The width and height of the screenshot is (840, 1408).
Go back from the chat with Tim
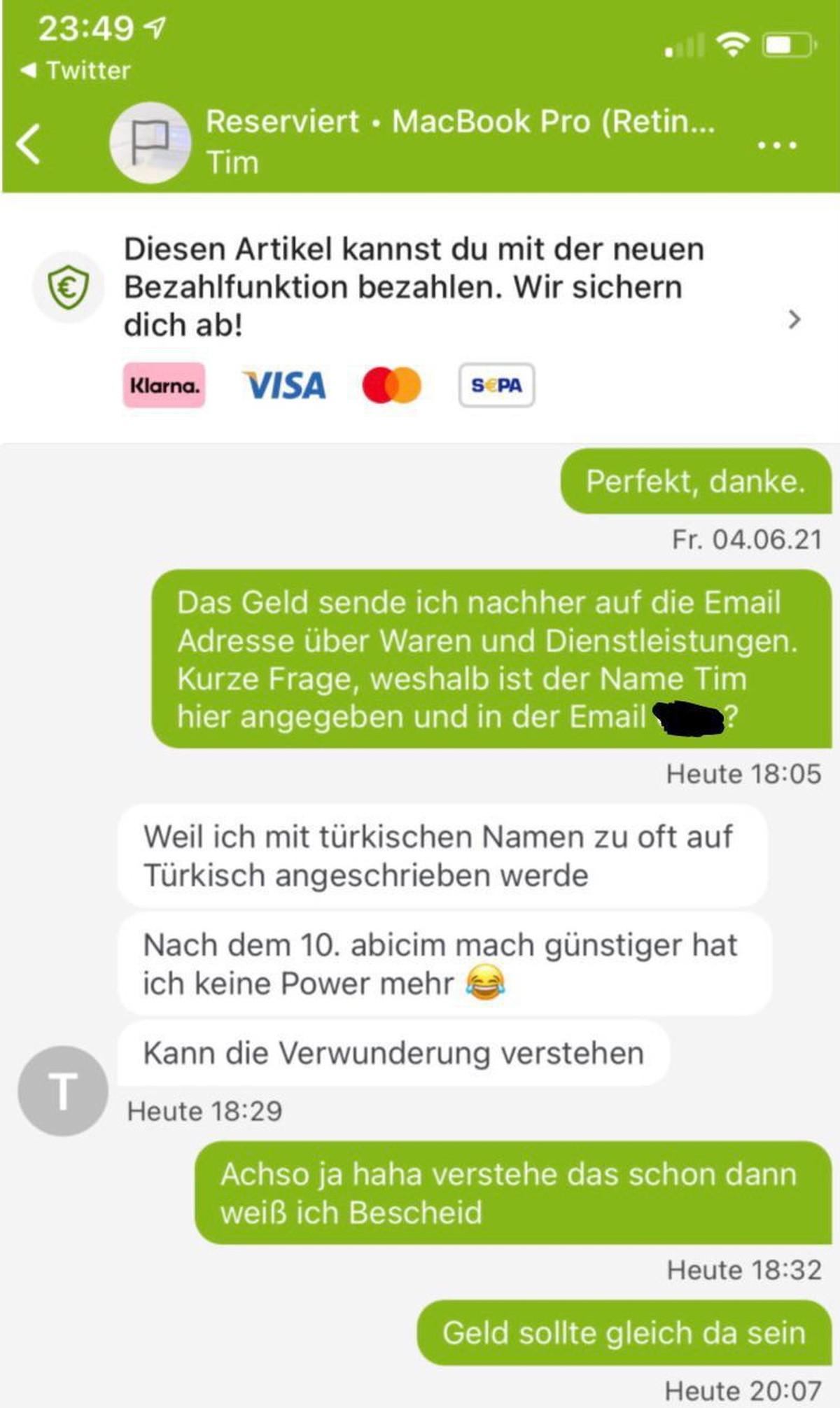(x=29, y=144)
